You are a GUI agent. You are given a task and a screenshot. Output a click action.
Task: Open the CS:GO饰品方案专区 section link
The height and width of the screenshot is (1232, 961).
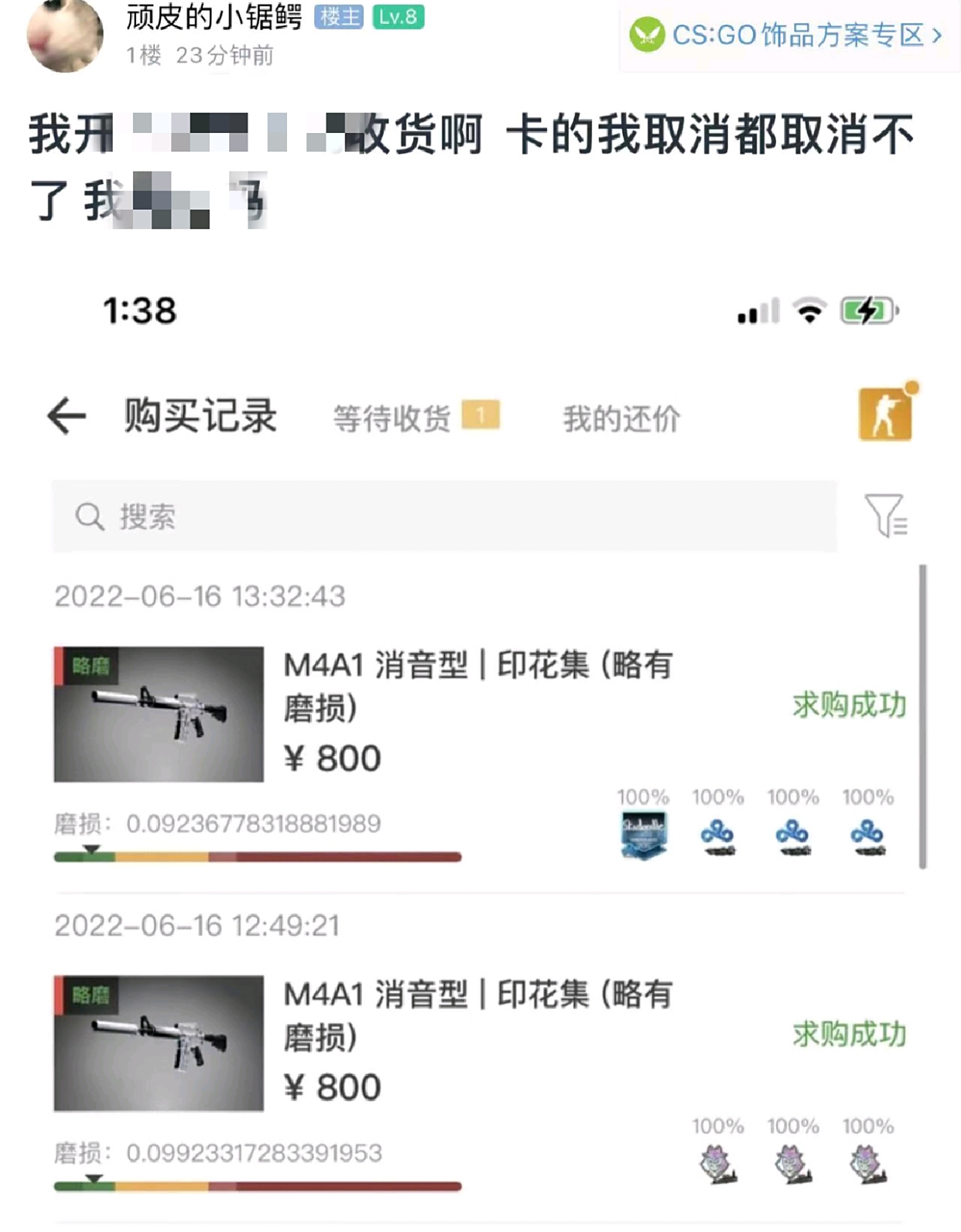[788, 36]
